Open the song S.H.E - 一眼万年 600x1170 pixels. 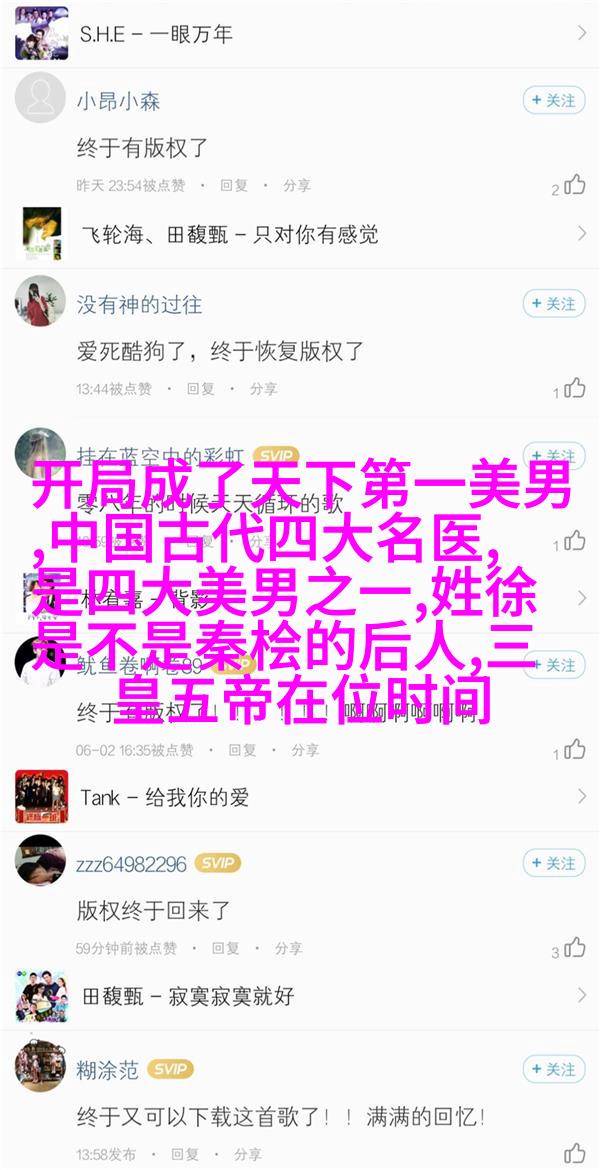coord(300,33)
